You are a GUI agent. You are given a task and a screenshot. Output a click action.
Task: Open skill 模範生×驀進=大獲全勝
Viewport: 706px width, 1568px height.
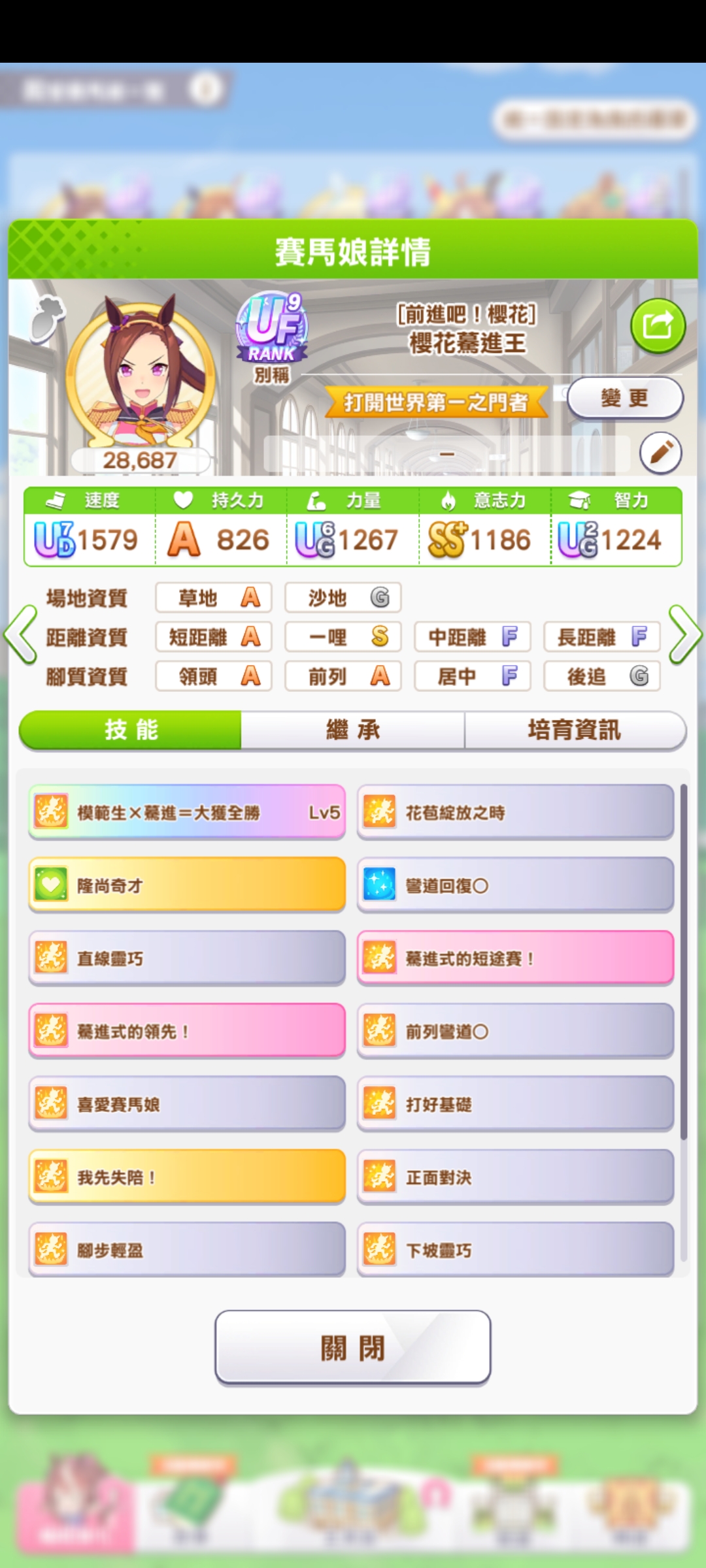(187, 812)
